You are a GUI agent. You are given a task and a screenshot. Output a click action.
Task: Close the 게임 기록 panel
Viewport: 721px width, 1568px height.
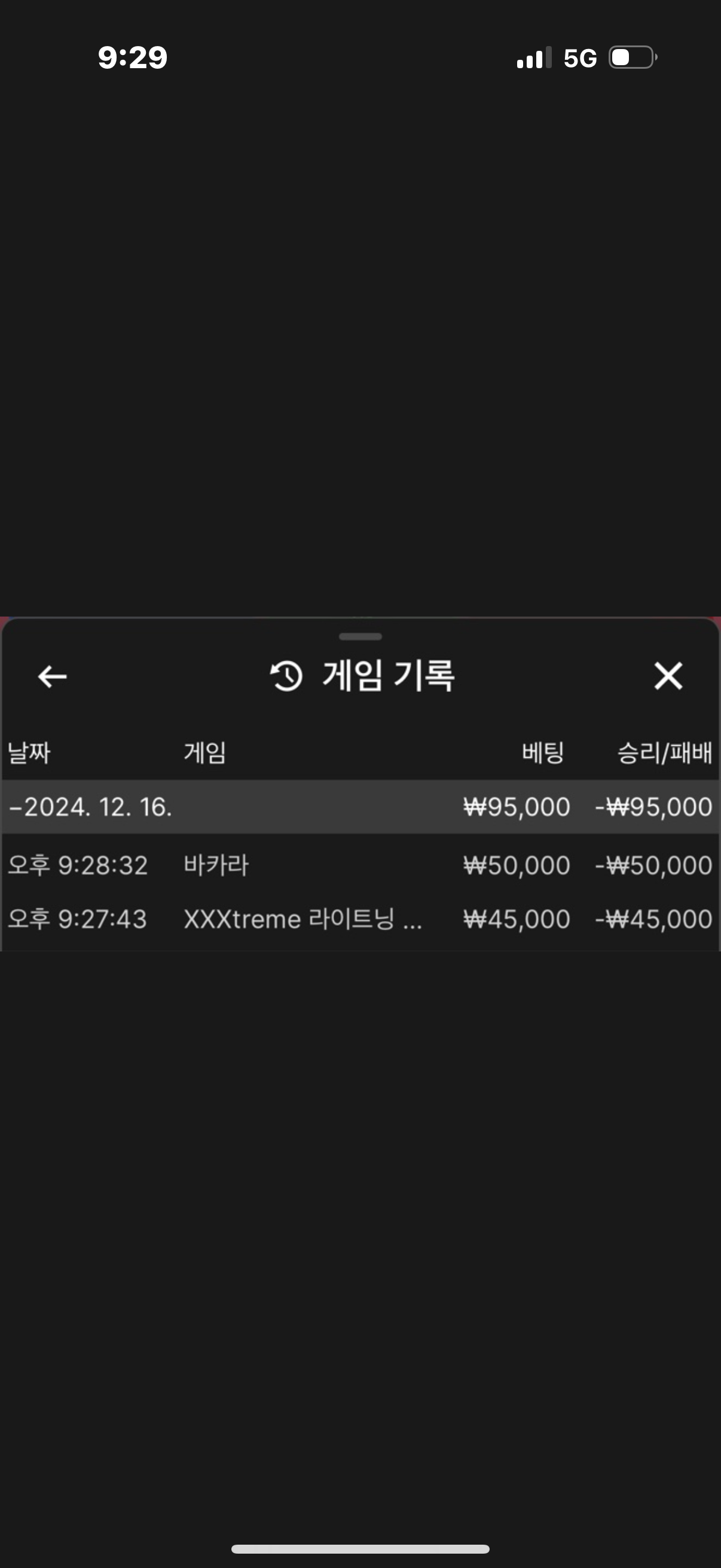(668, 676)
